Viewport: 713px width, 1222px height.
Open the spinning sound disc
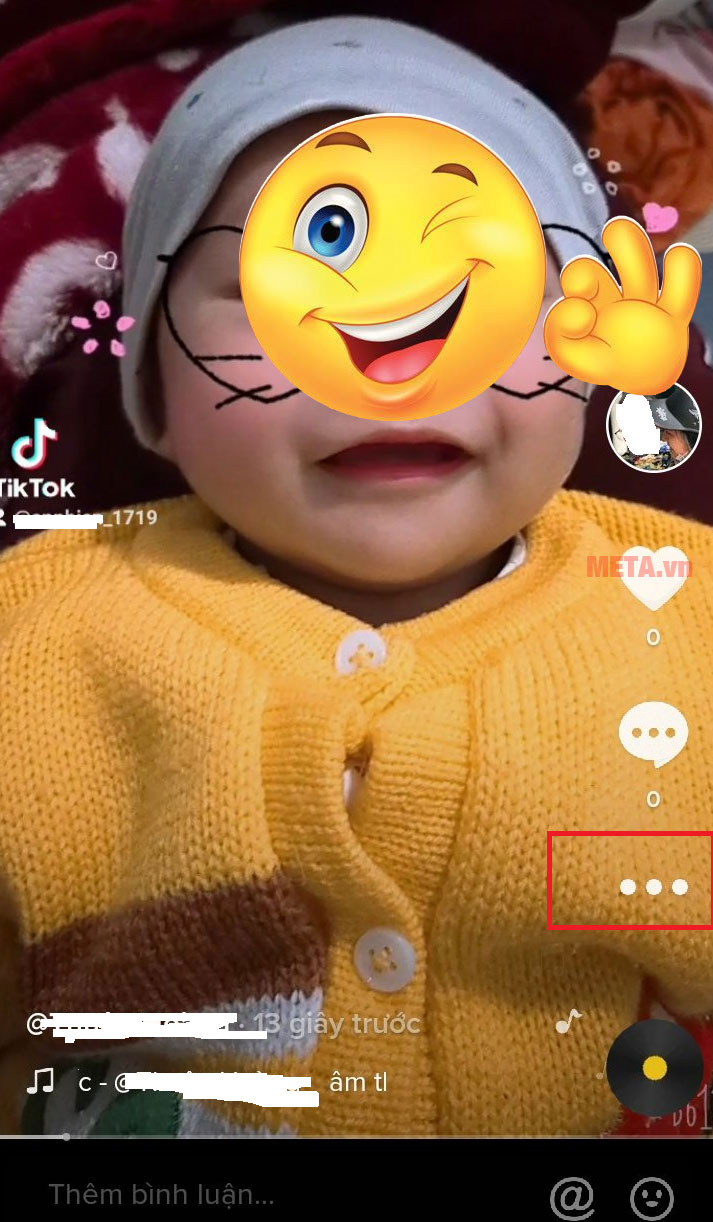[x=654, y=1067]
